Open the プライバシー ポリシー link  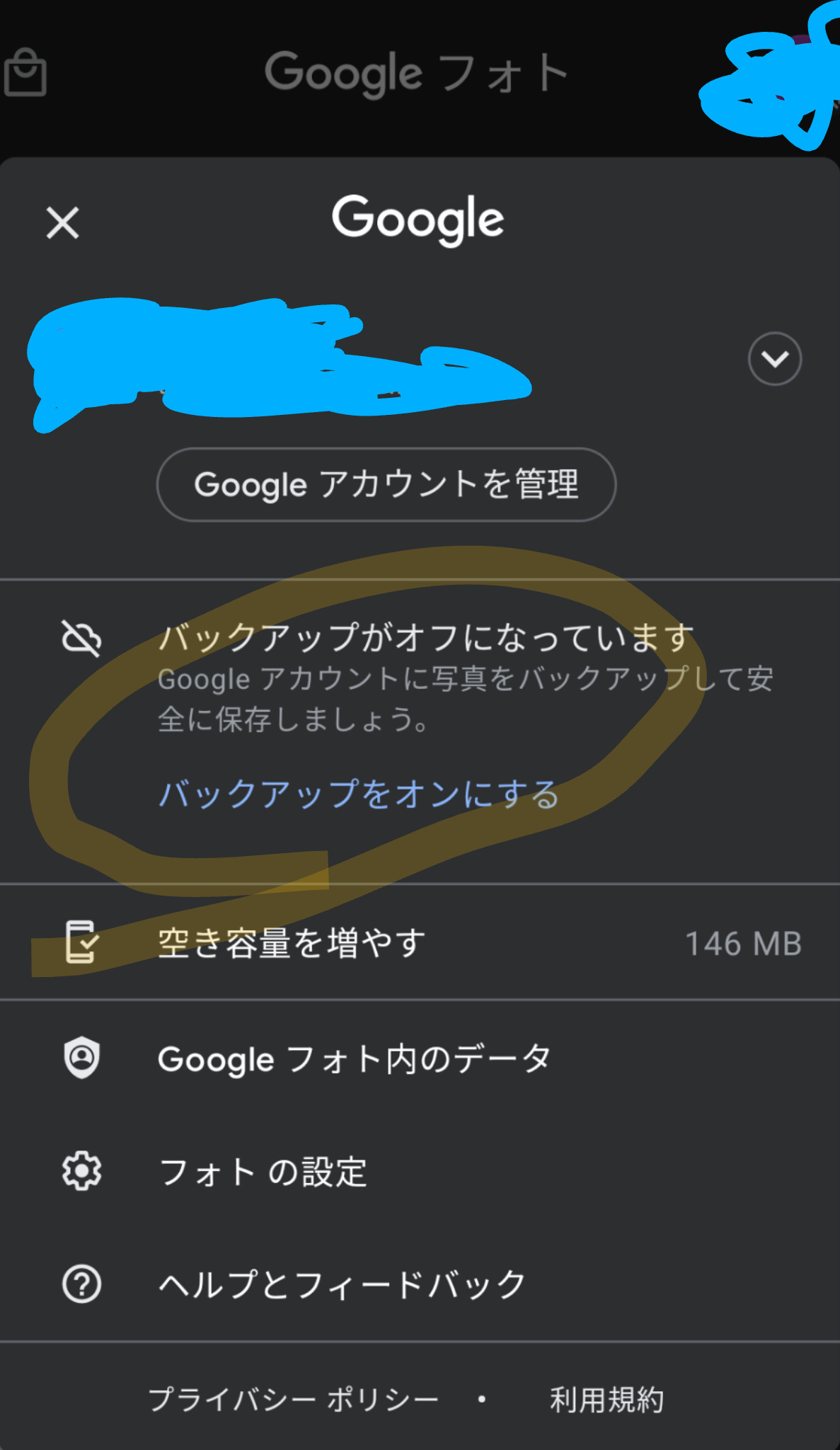[294, 1399]
